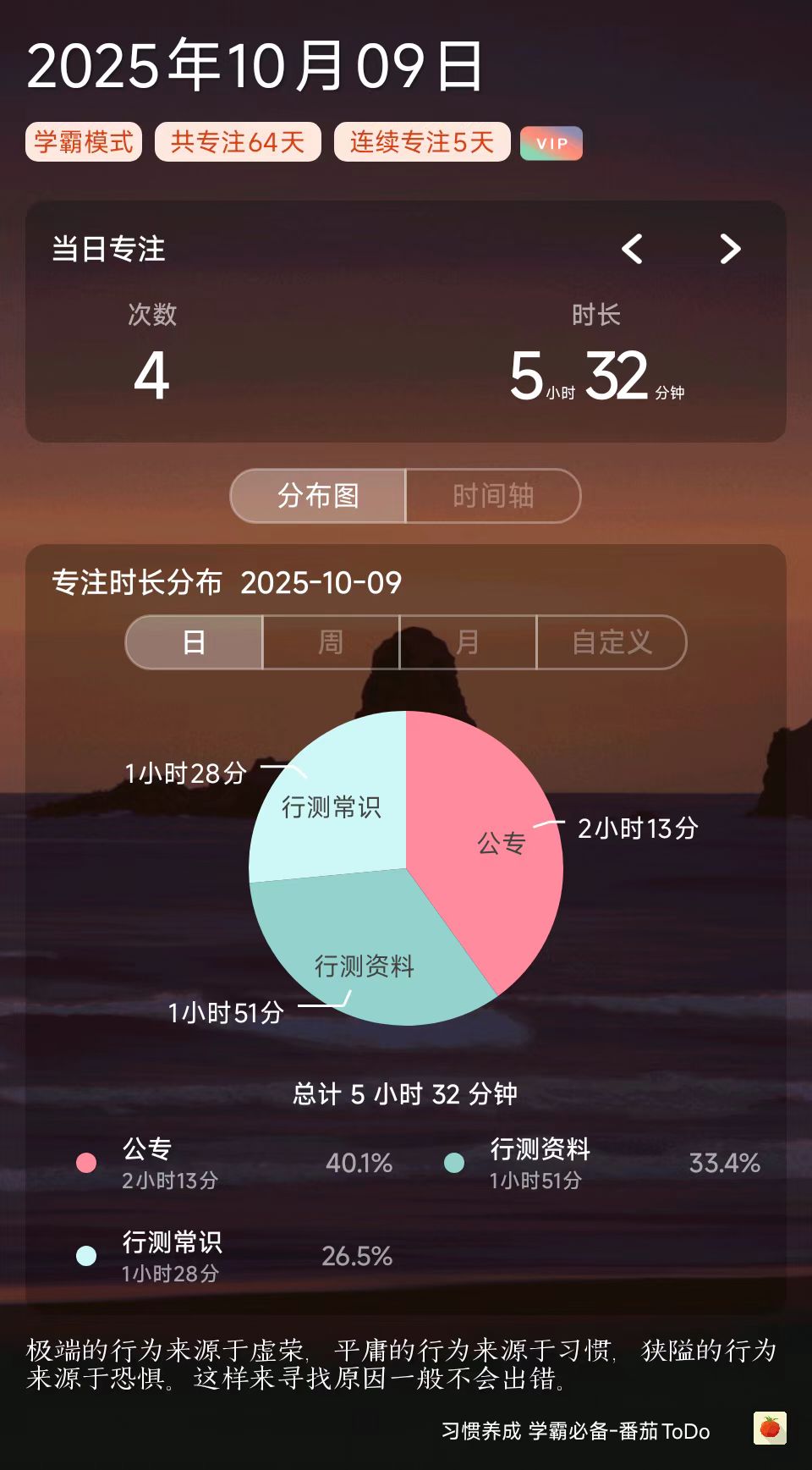This screenshot has height=1470, width=812.
Task: Select the 分布图 tab
Action: (x=316, y=497)
